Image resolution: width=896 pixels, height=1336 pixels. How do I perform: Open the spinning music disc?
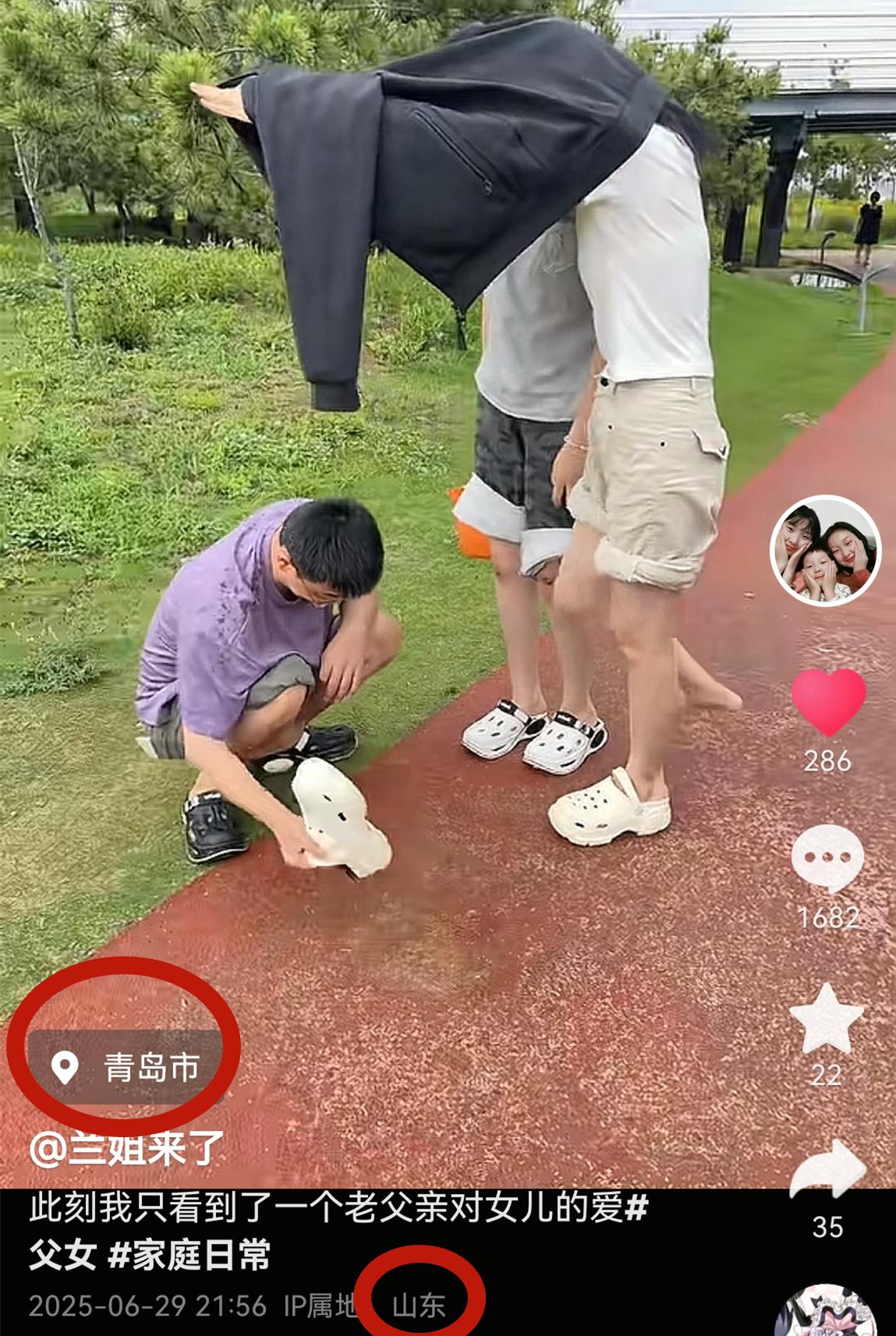point(827,1314)
